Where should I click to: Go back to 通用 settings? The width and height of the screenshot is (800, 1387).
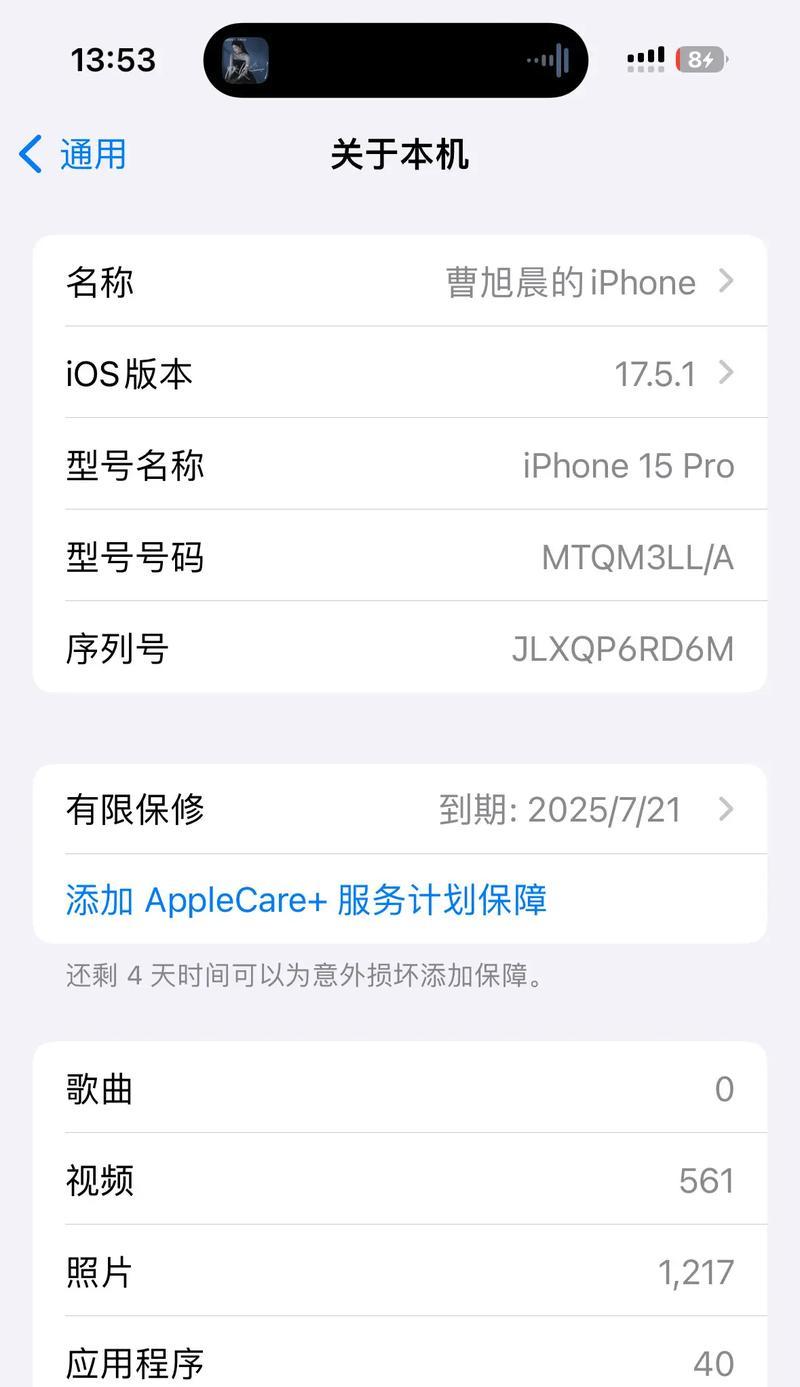[x=73, y=155]
